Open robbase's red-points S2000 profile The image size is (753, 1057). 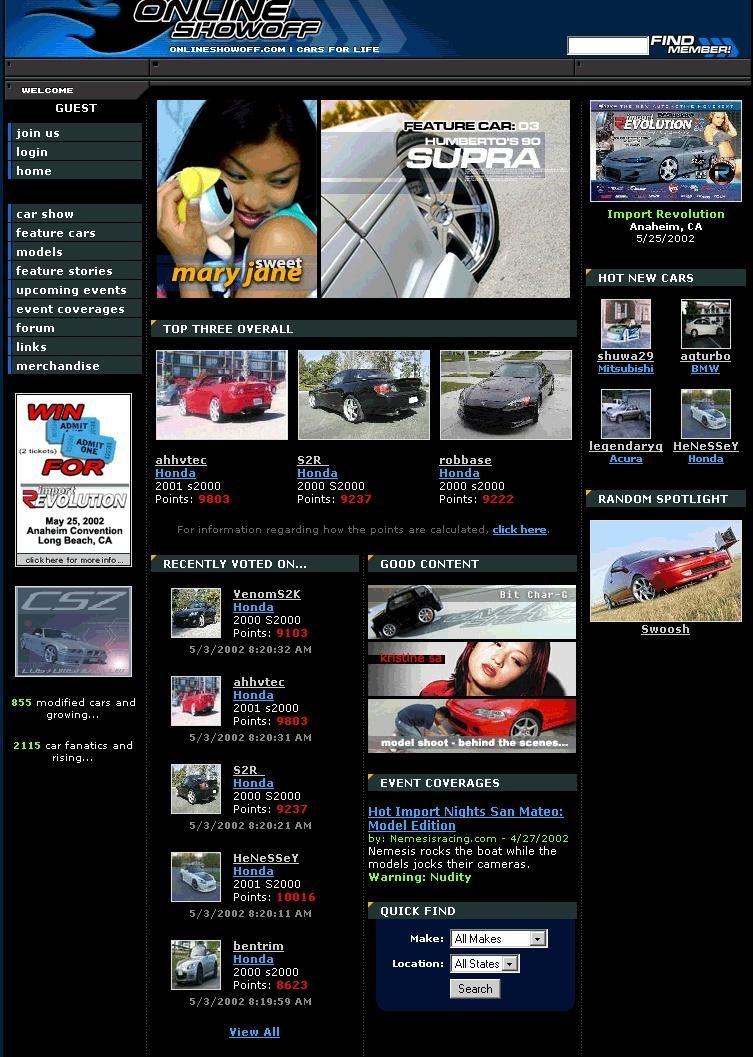[465, 460]
